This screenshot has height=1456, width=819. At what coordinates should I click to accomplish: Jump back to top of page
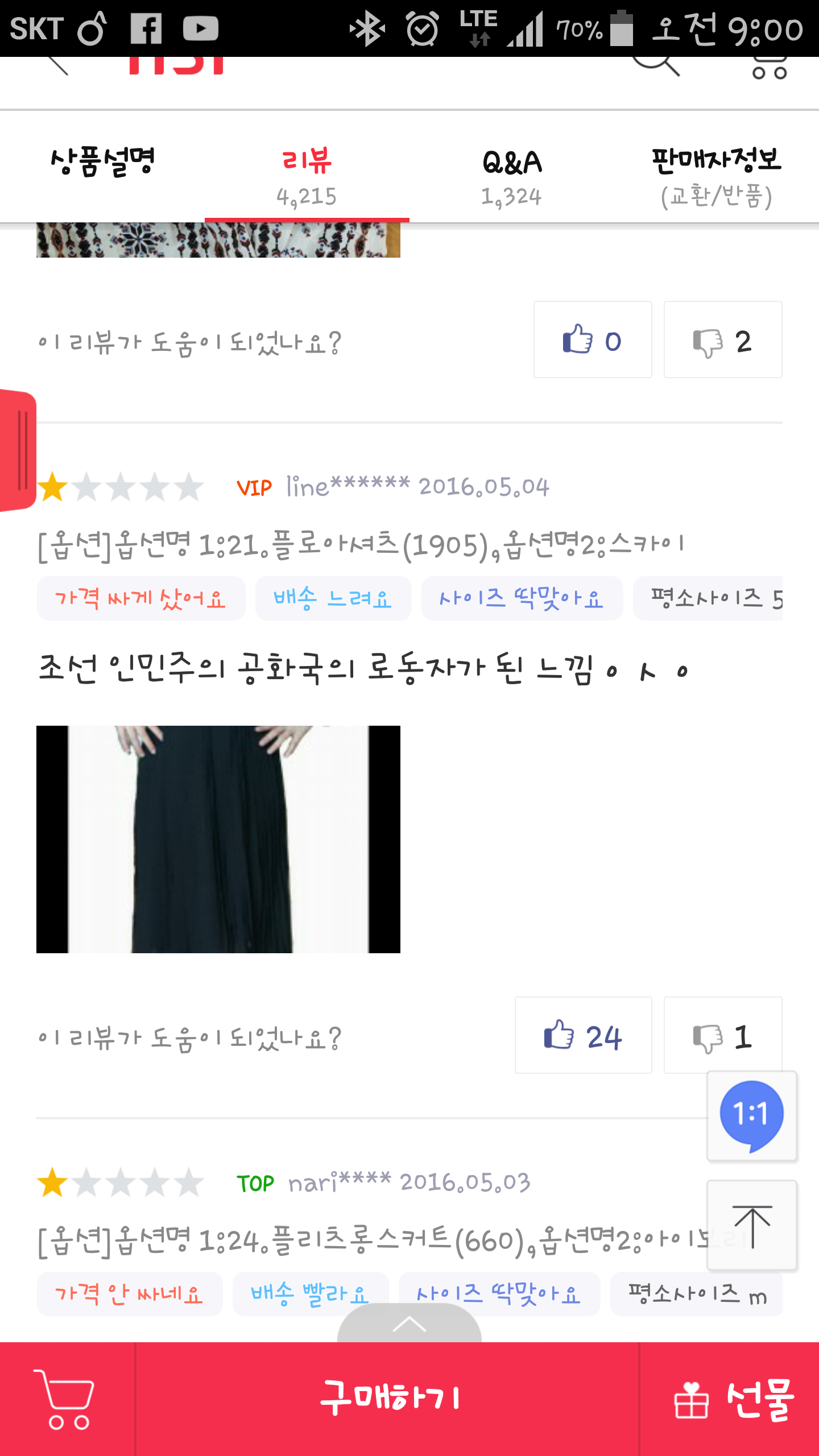(x=752, y=1225)
